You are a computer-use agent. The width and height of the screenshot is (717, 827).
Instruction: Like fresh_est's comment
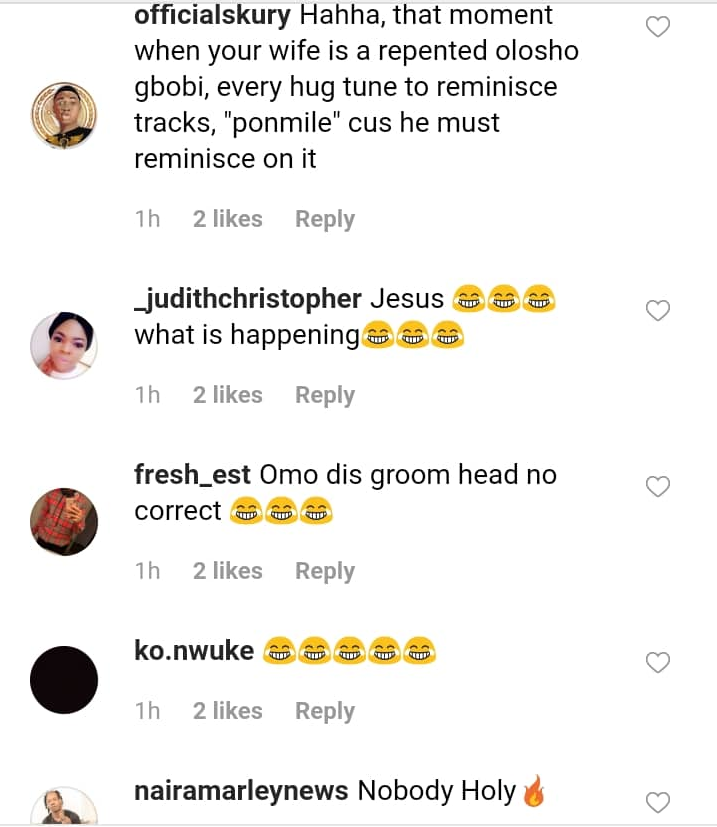pyautogui.click(x=657, y=487)
